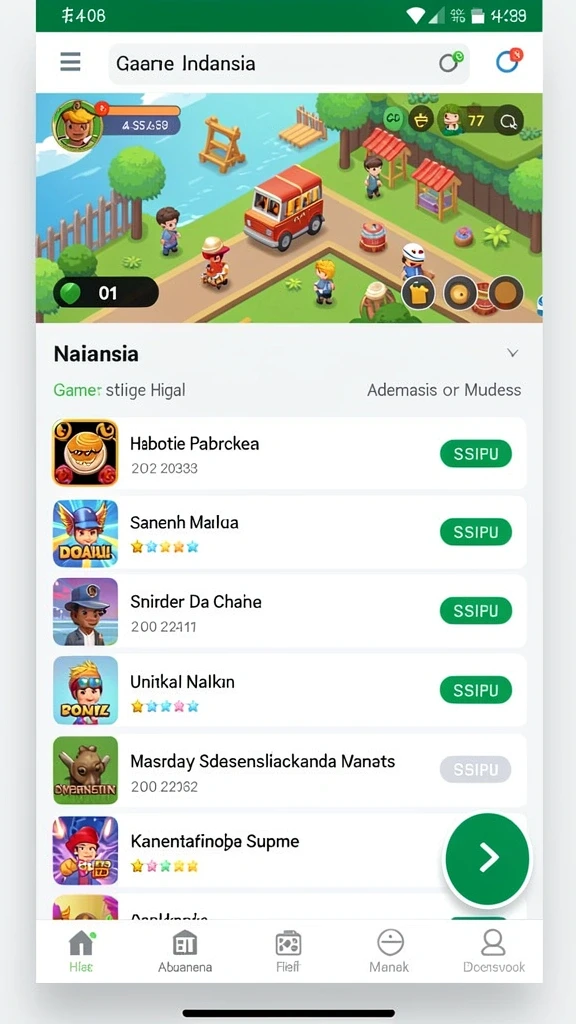576x1024 pixels.
Task: Tap SSIPU button for Snirder Da Chane
Action: click(475, 611)
